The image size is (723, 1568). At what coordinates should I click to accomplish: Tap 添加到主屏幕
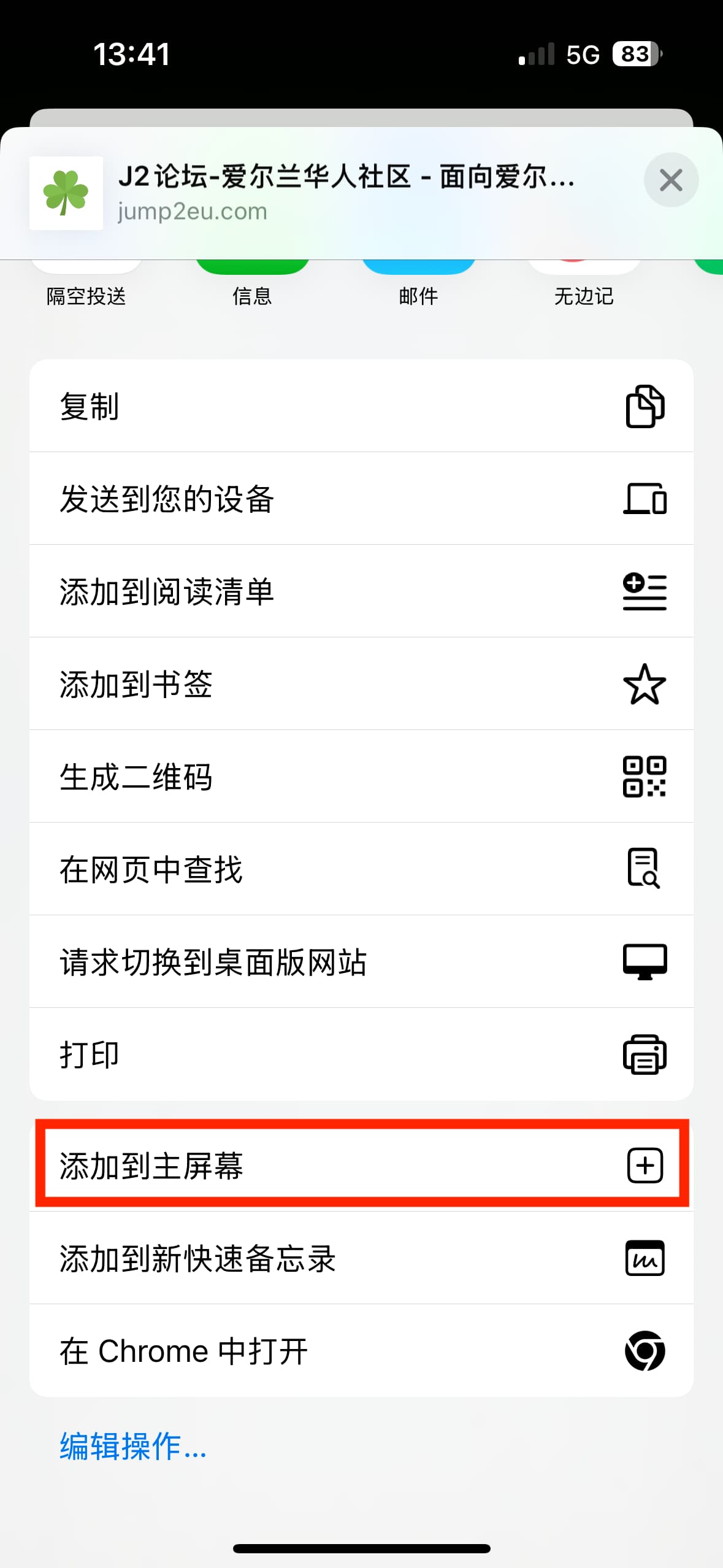point(361,1165)
